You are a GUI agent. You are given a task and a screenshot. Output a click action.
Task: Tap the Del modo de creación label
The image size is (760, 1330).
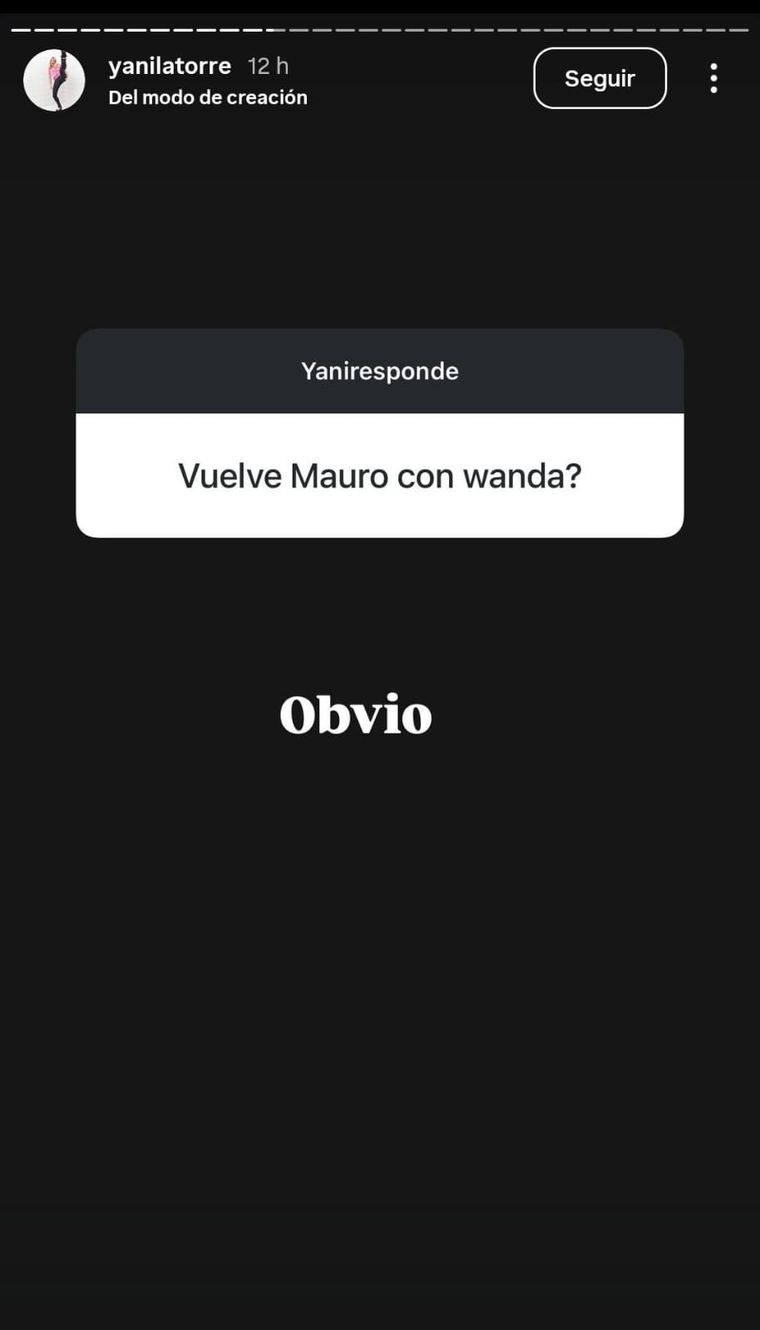(208, 97)
